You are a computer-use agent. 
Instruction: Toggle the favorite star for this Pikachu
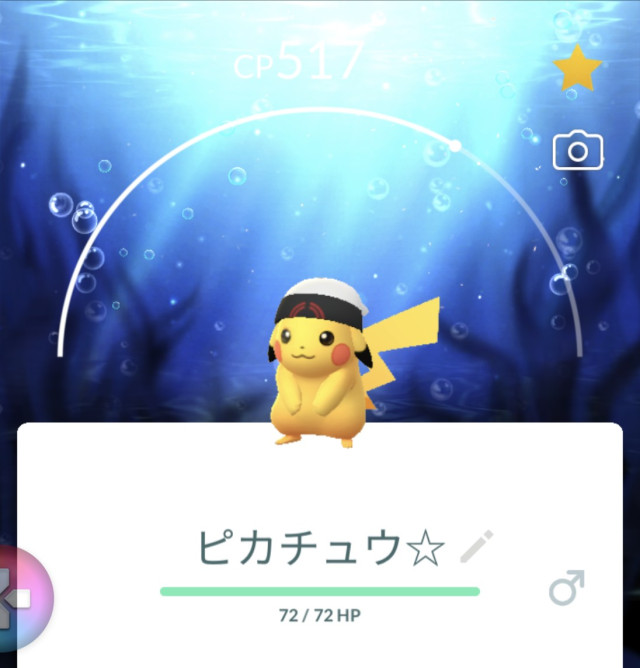(577, 70)
